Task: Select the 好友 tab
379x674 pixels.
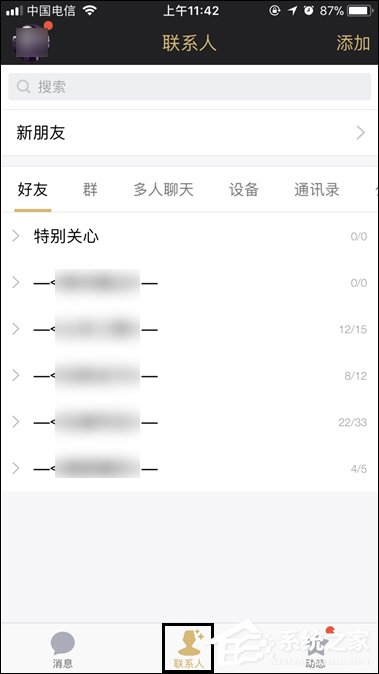Action: pos(33,190)
